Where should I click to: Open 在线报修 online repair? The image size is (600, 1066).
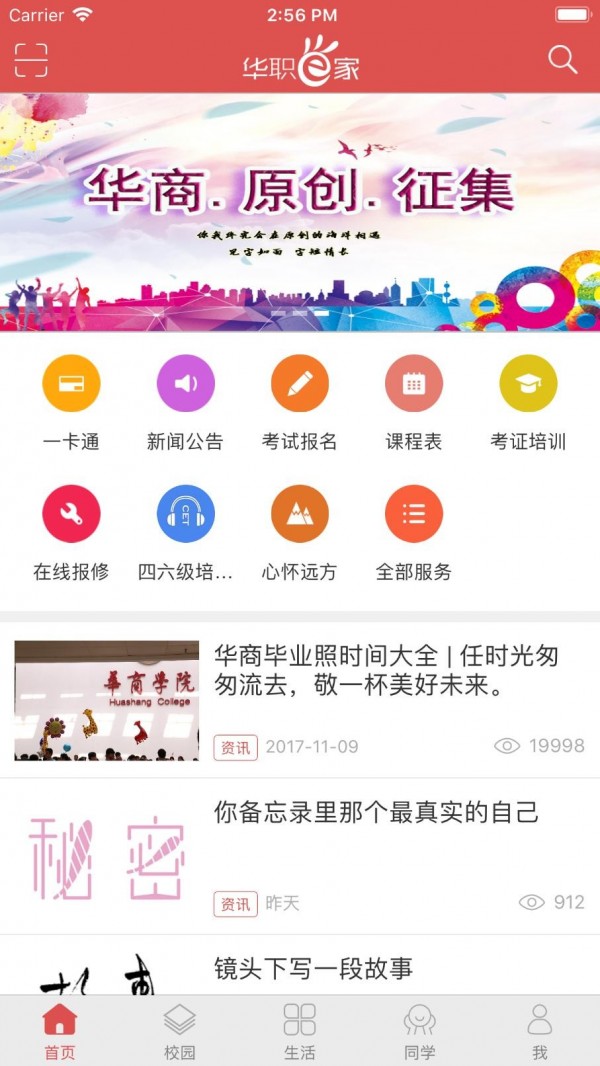pos(71,514)
